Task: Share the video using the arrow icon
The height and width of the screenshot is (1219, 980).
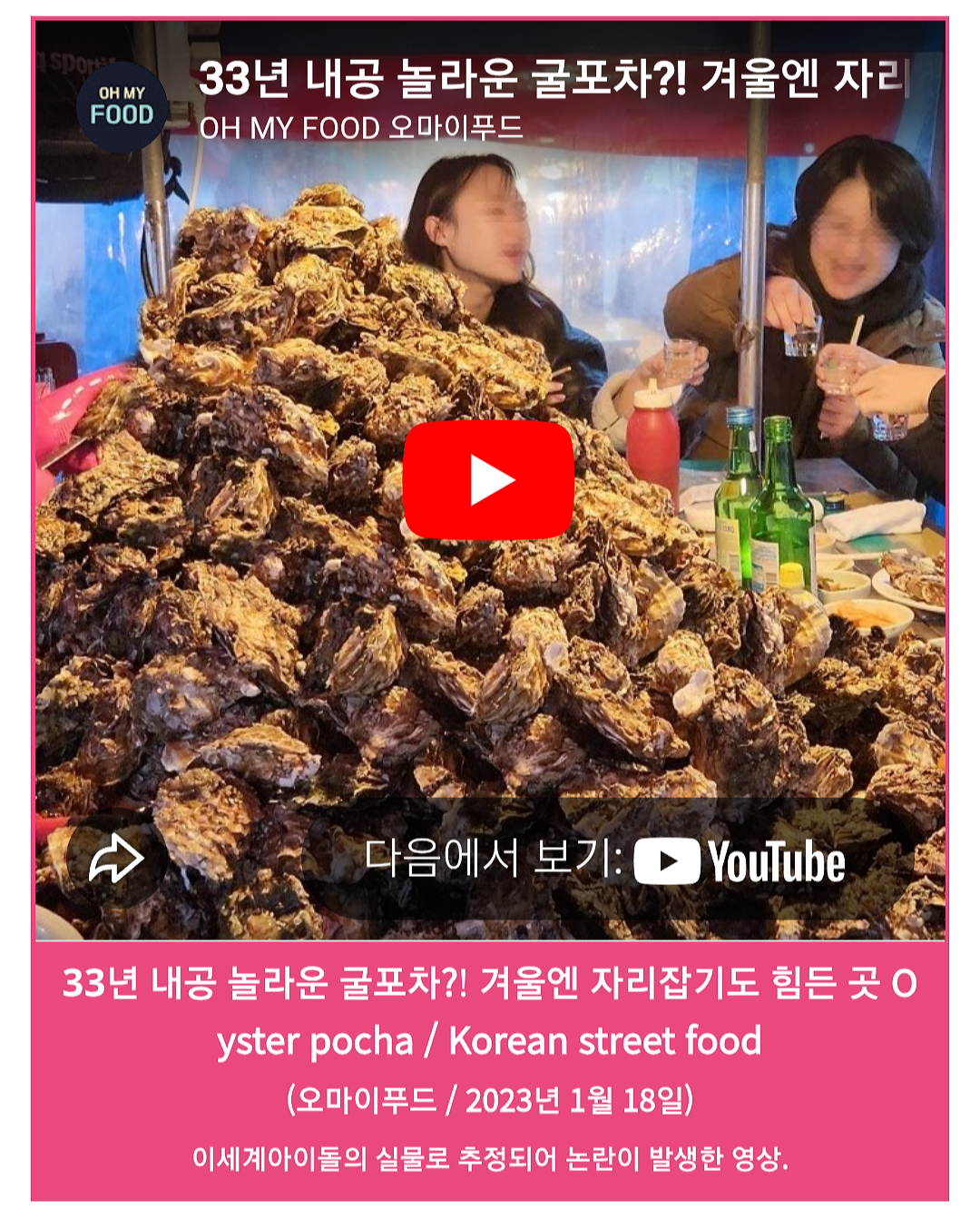Action: (116, 859)
